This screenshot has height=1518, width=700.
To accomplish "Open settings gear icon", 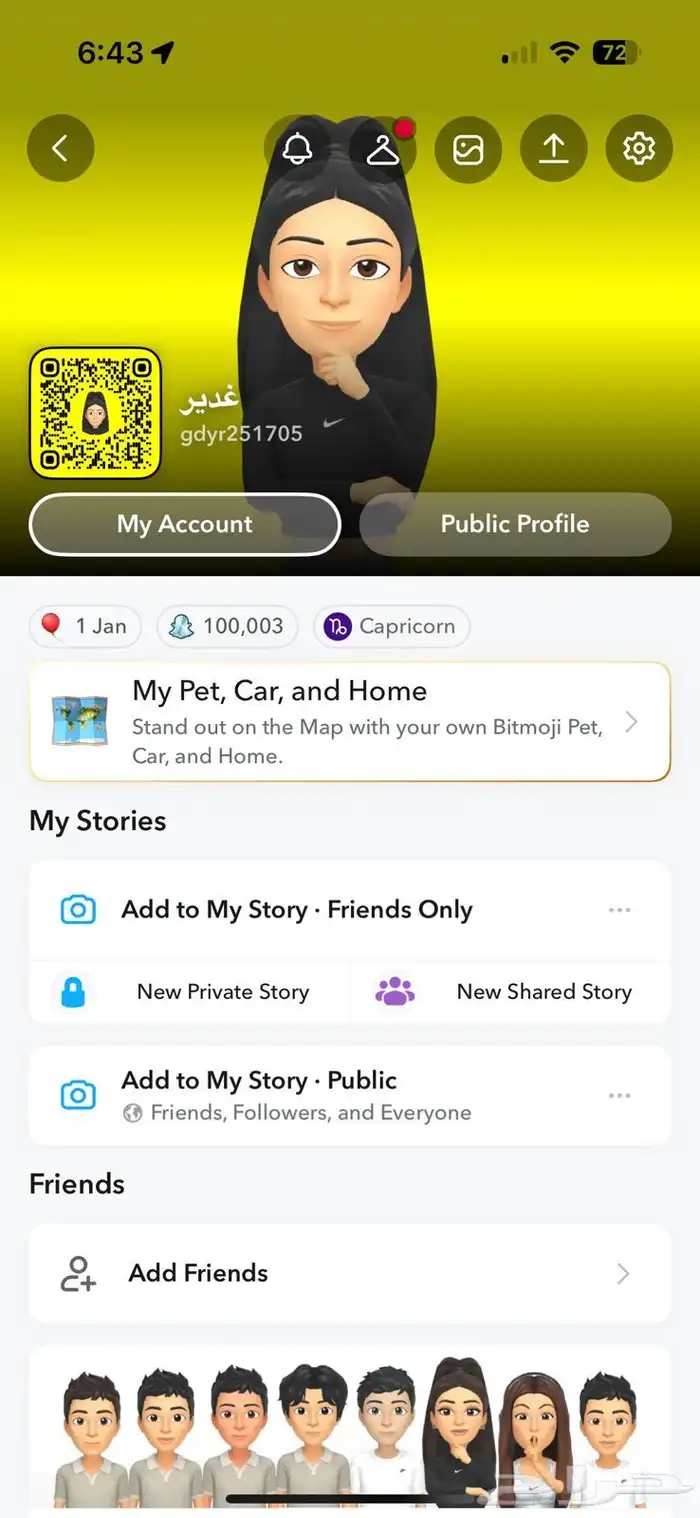I will click(638, 148).
